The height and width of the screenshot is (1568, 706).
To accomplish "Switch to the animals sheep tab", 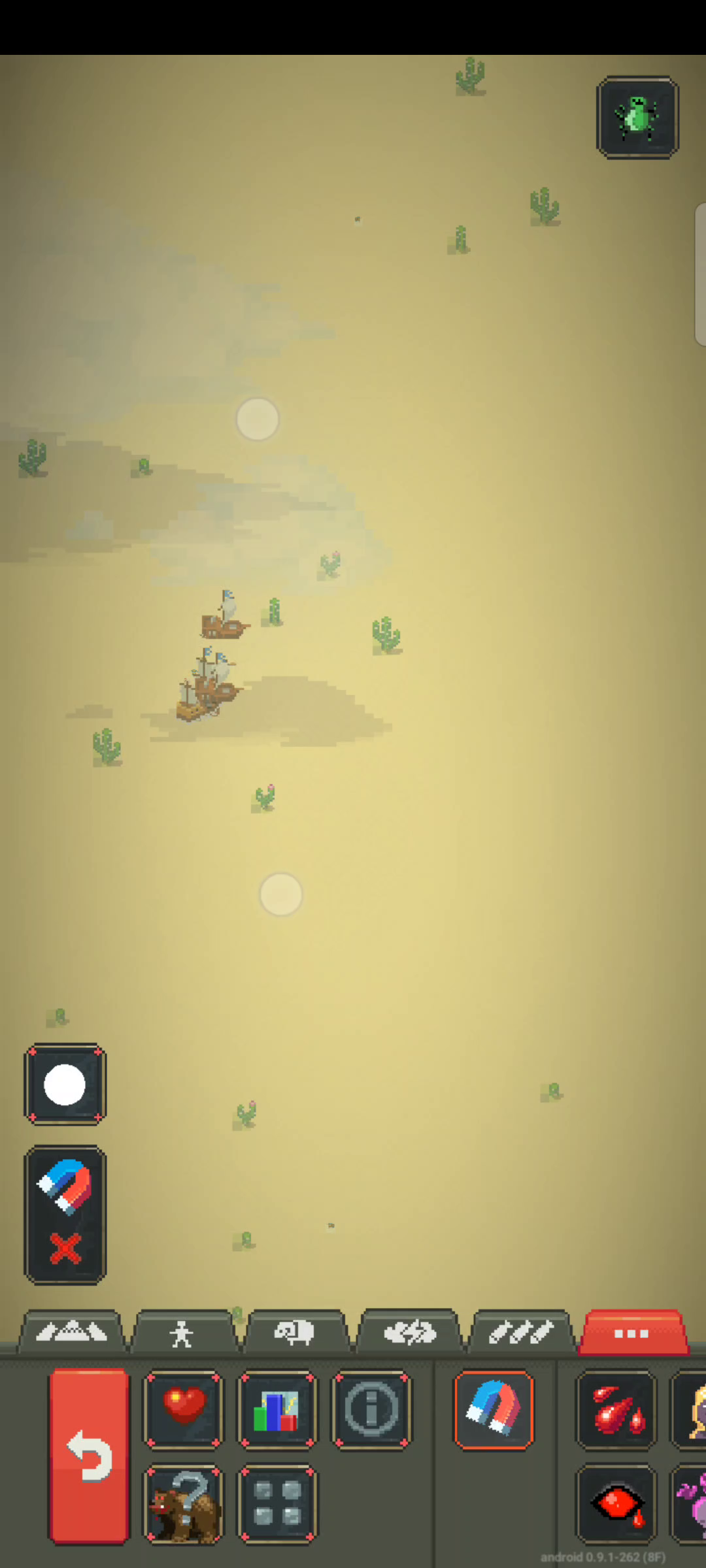I will pyautogui.click(x=295, y=1331).
